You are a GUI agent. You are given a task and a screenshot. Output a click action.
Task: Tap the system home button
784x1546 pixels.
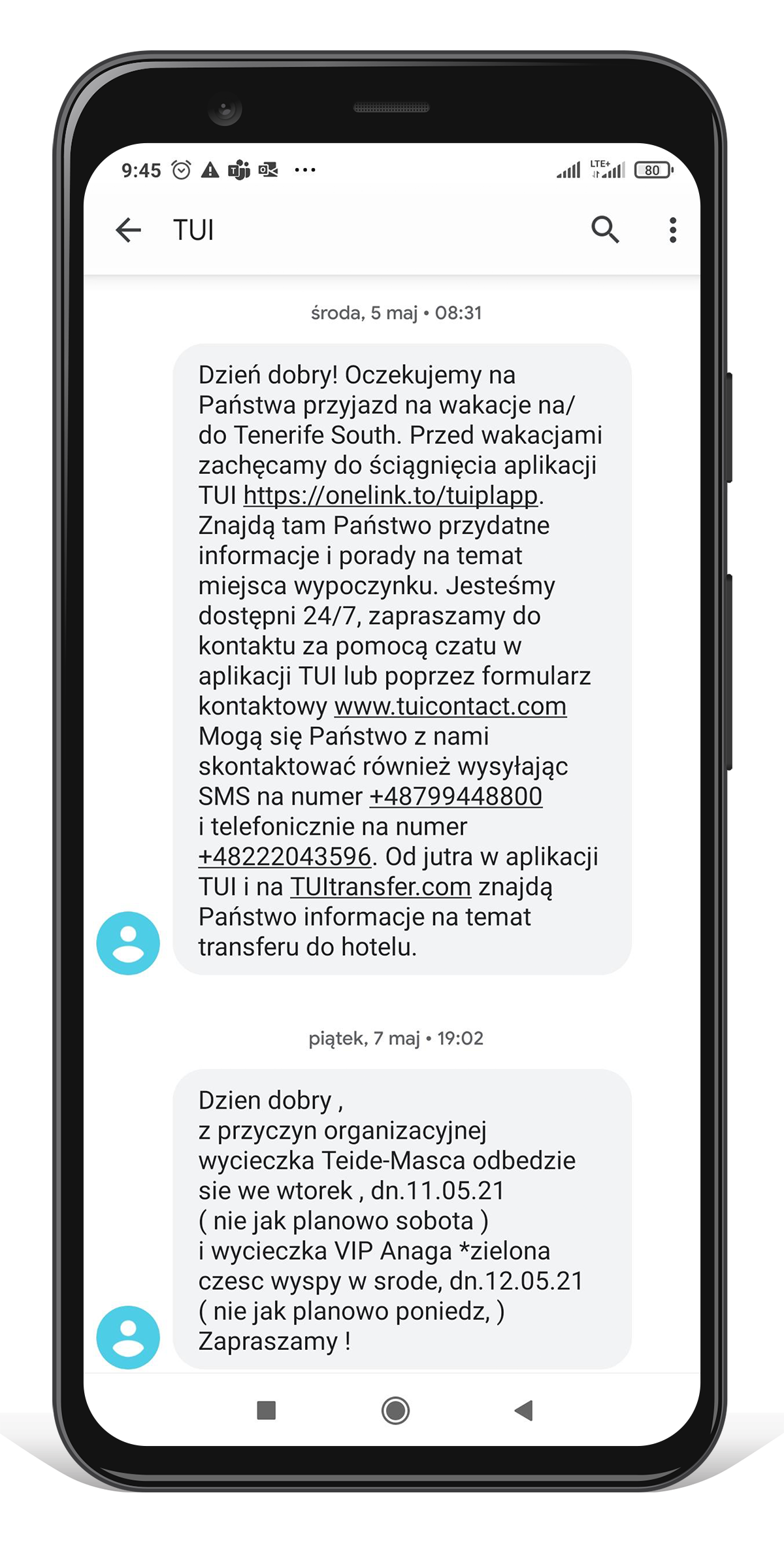395,1411
